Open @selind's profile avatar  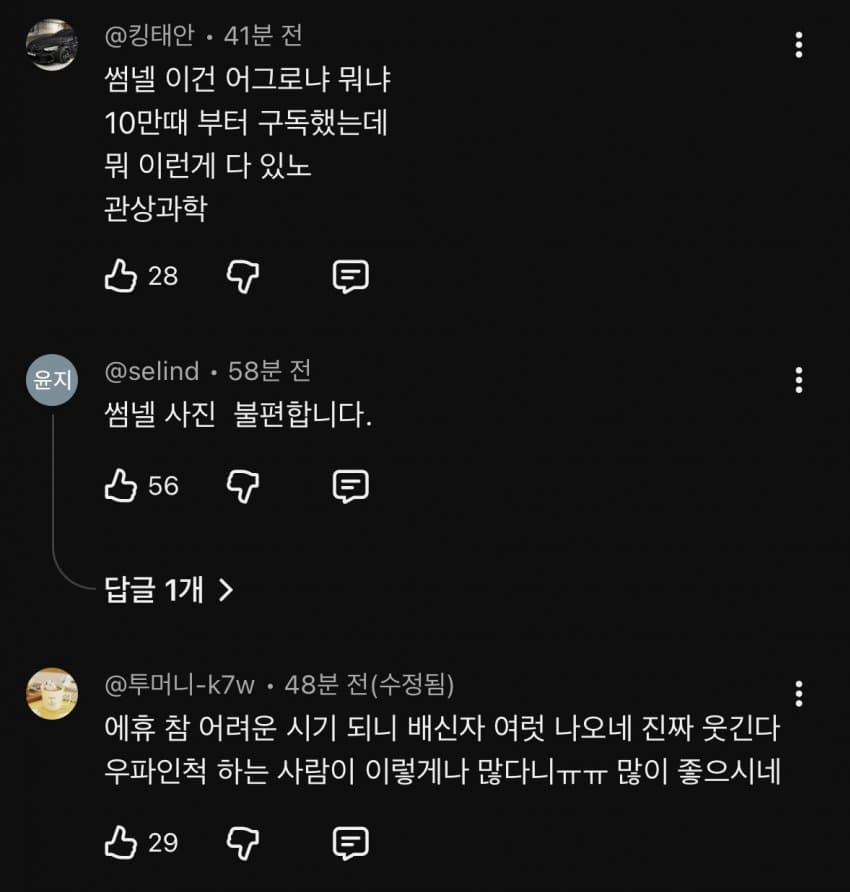click(51, 380)
